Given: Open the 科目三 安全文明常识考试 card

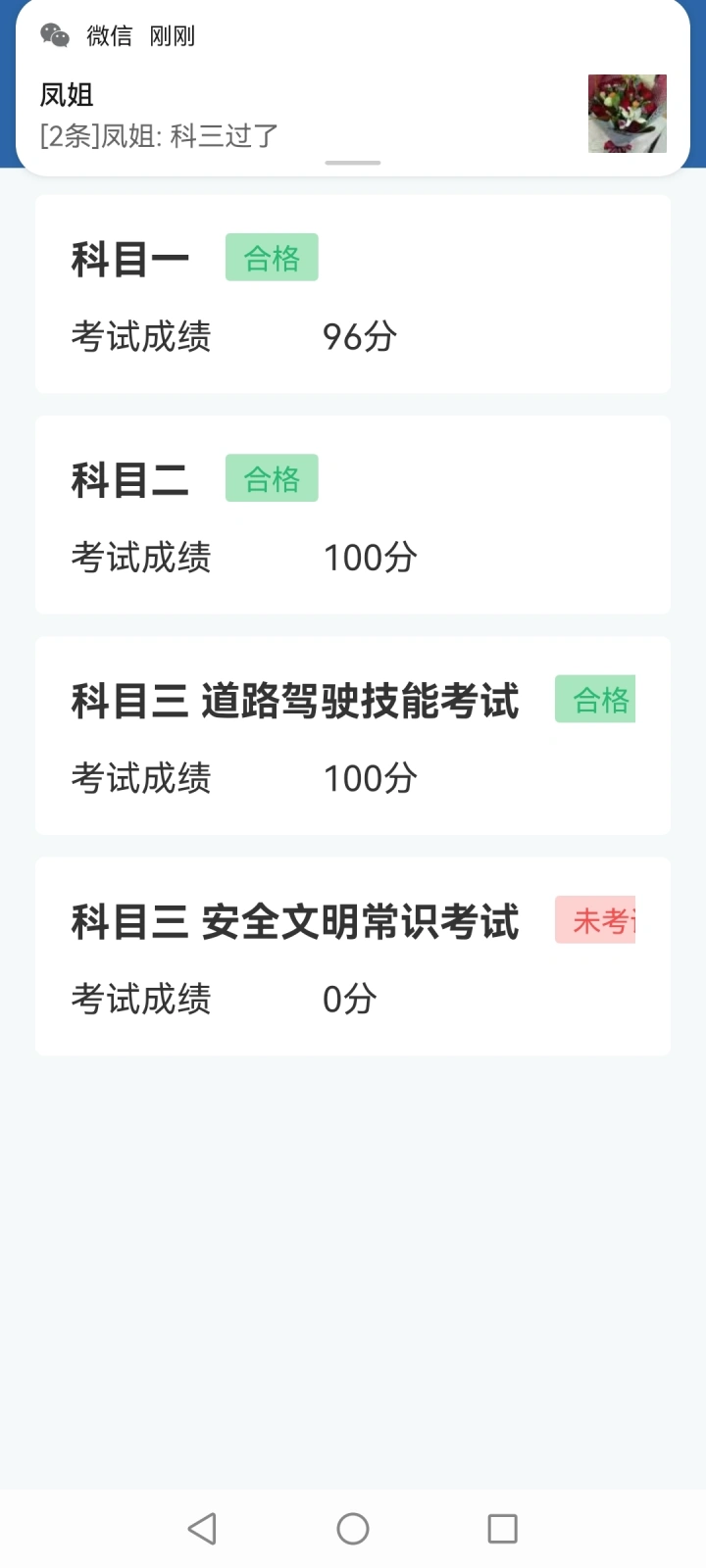Looking at the screenshot, I should pyautogui.click(x=353, y=956).
